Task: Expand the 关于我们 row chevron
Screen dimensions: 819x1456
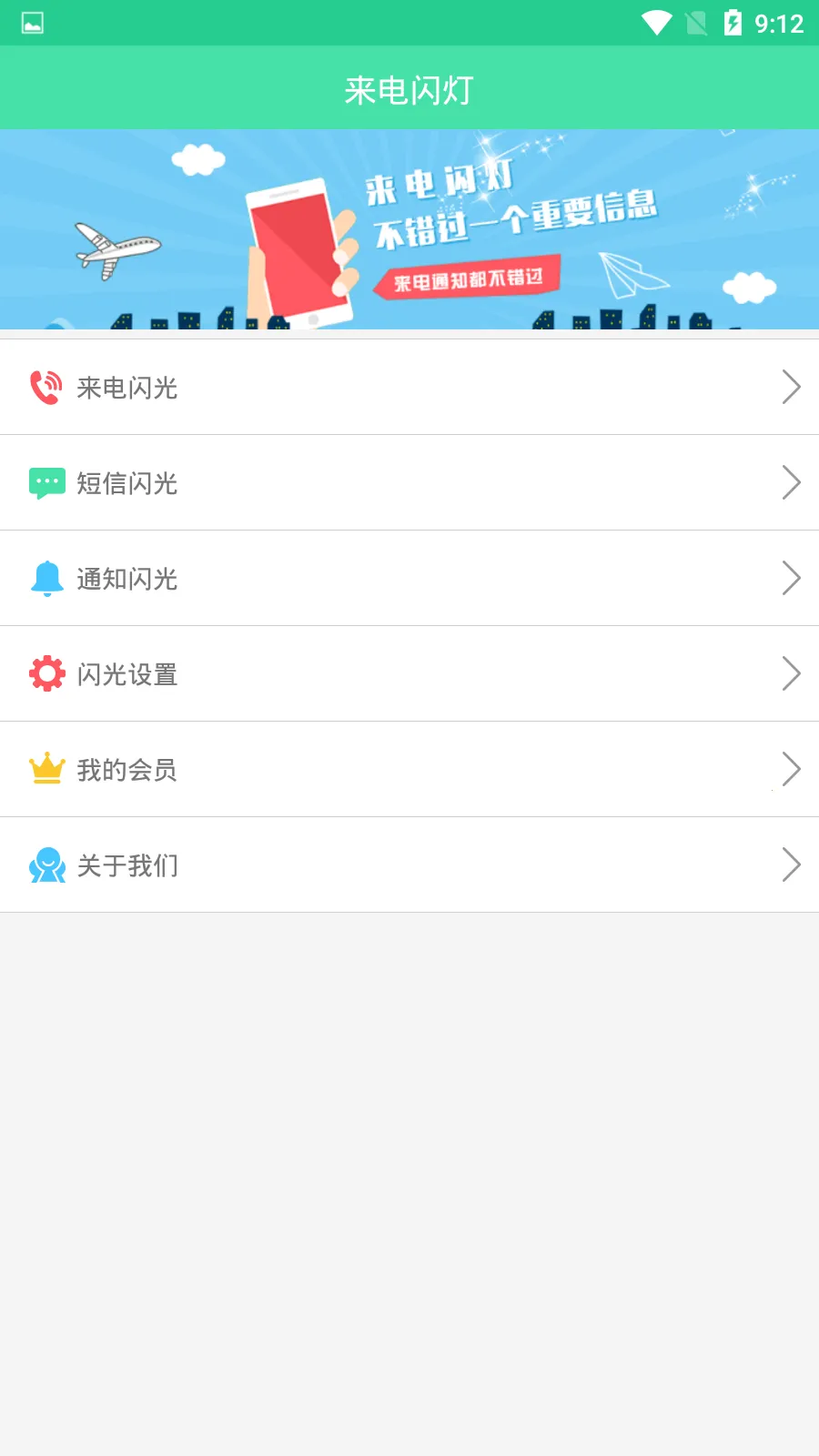Action: 791,864
